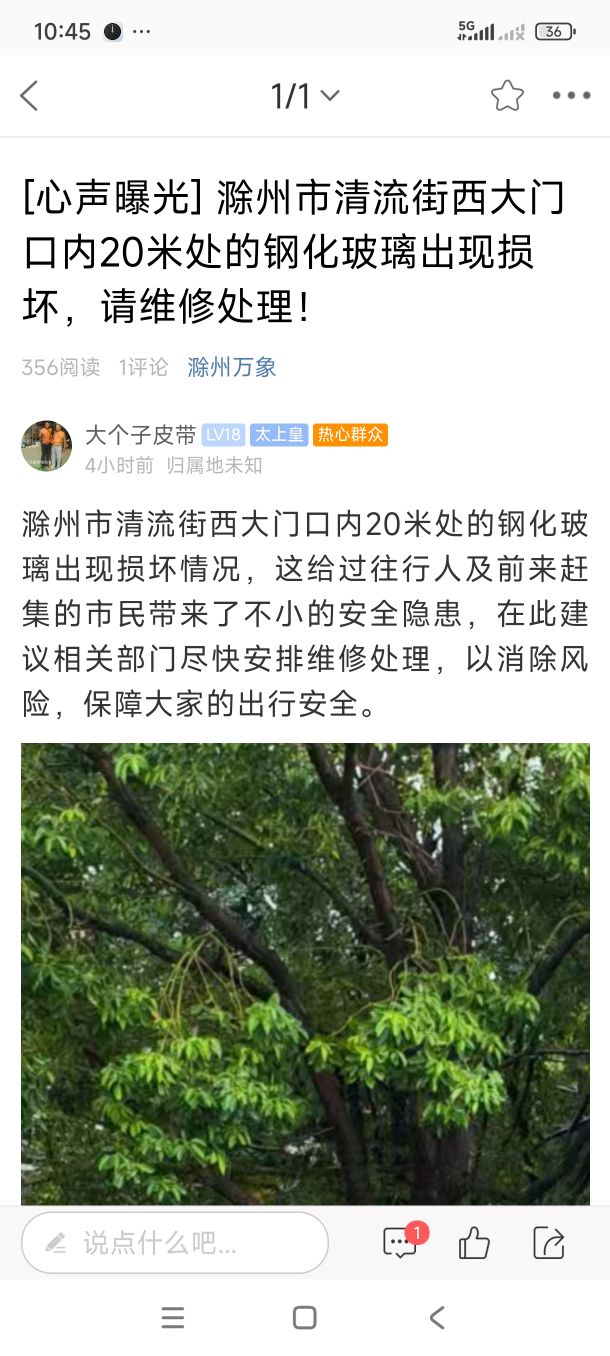Open the 滁州万象 forum link

tap(232, 367)
